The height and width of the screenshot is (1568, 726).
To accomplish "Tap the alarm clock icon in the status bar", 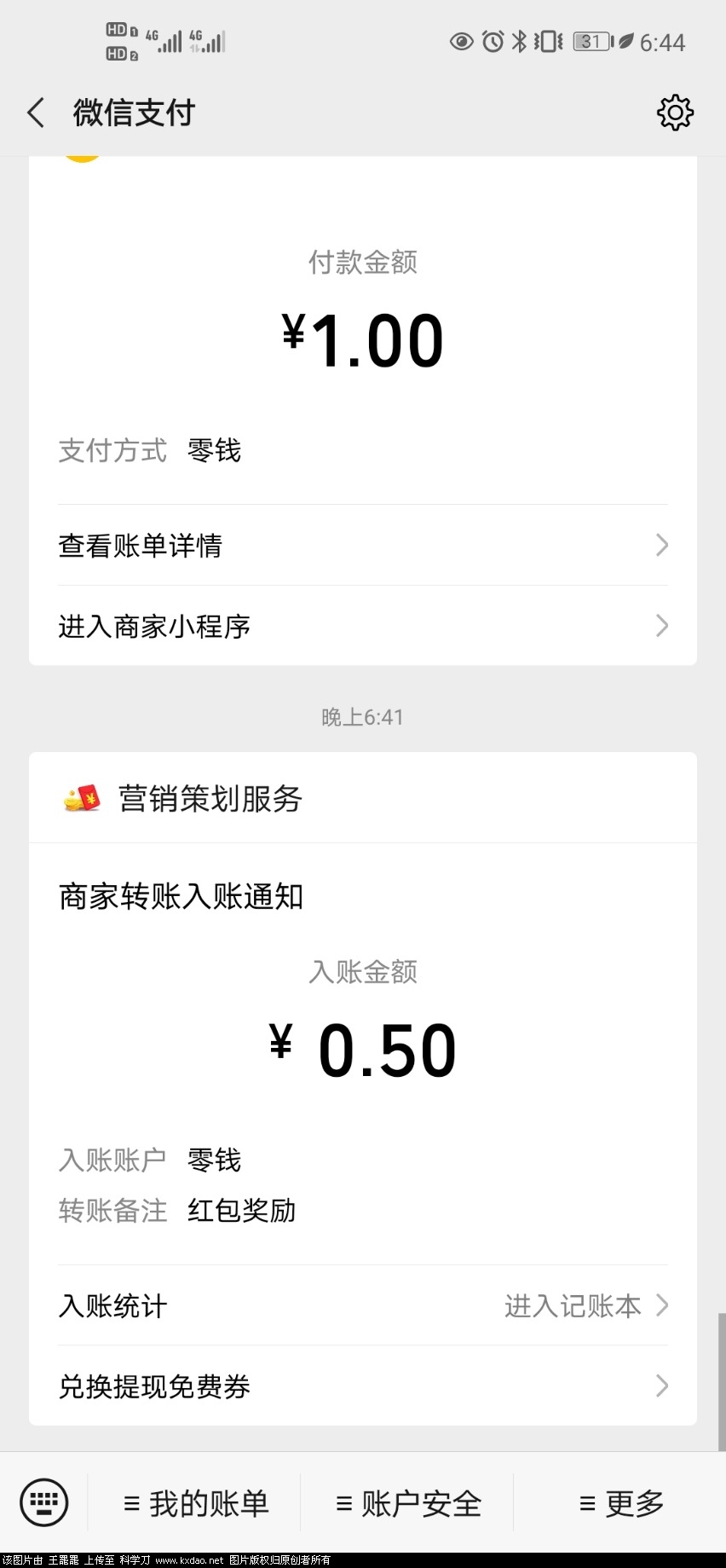I will (493, 41).
